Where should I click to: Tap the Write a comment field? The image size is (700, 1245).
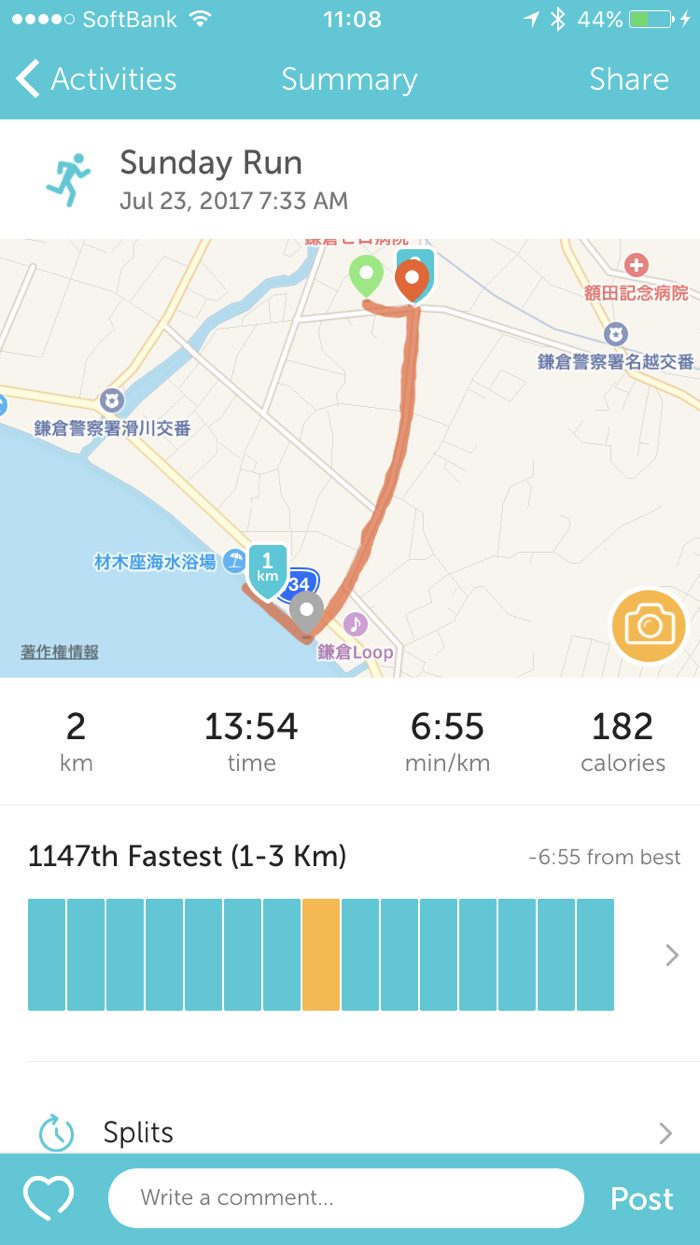(x=345, y=1198)
